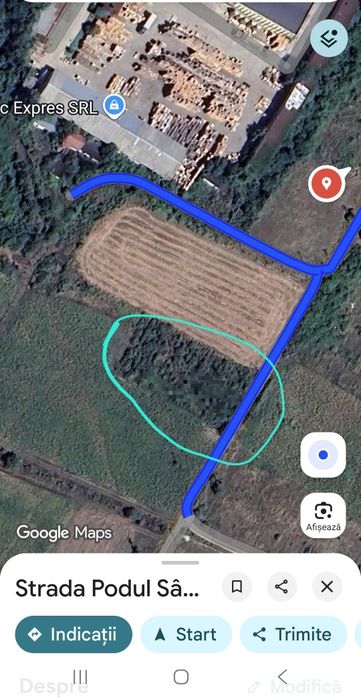Image resolution: width=361 pixels, height=700 pixels.
Task: Send location using Trimite chip
Action: tap(293, 634)
